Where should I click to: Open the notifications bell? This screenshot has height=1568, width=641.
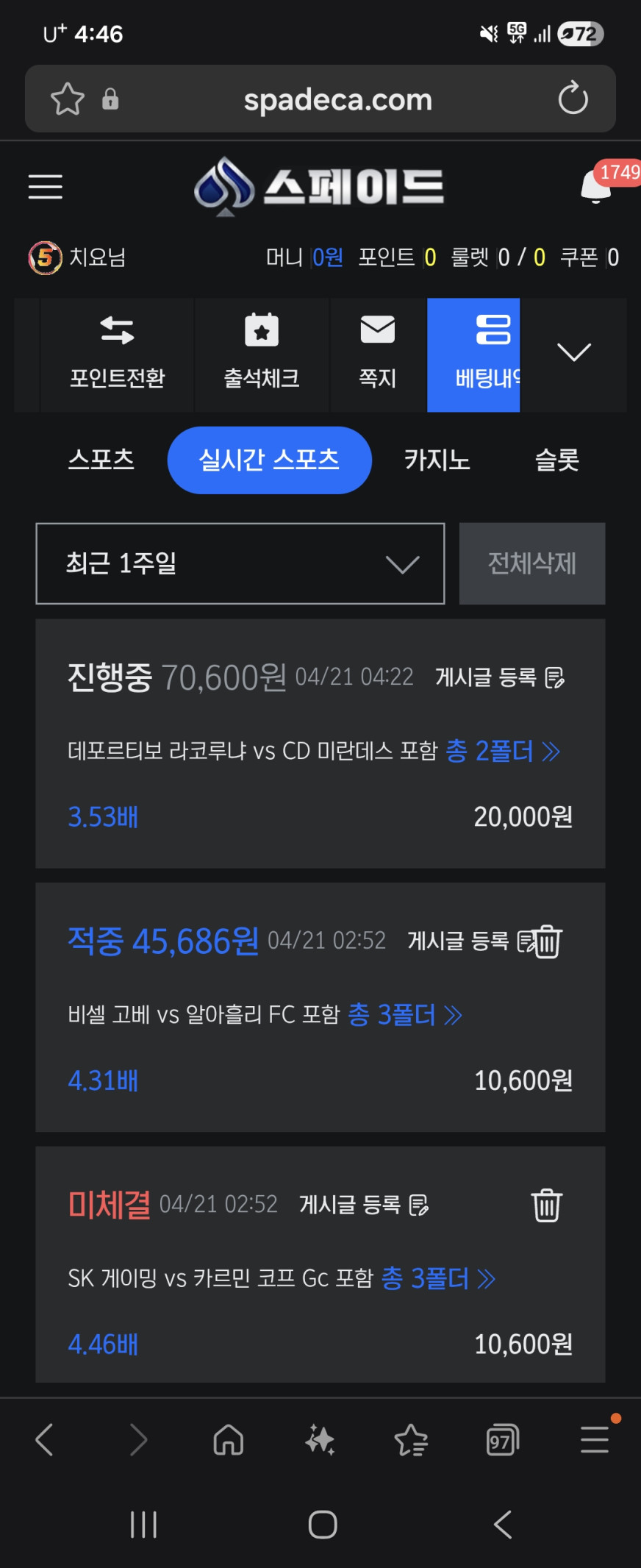[x=596, y=187]
